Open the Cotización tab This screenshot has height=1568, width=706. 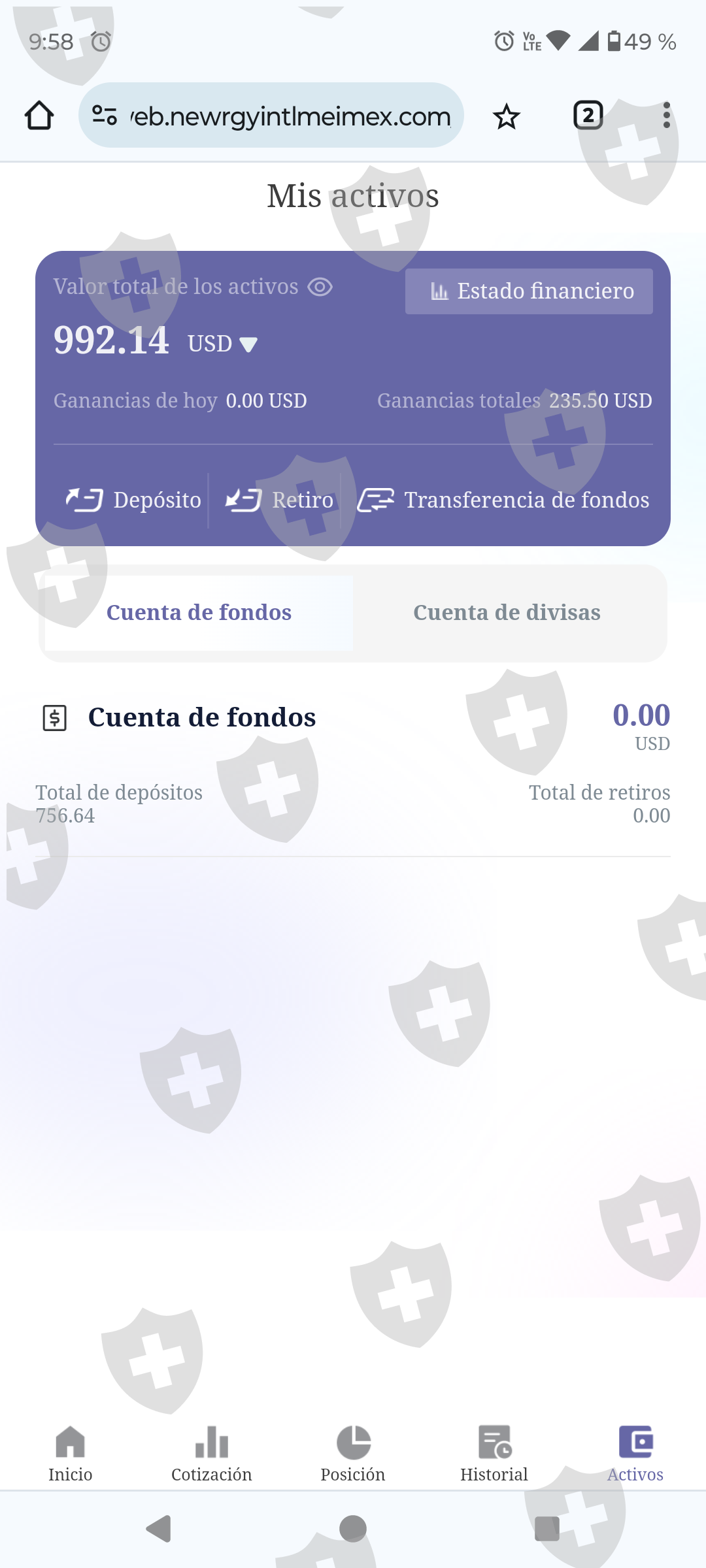click(x=212, y=1454)
